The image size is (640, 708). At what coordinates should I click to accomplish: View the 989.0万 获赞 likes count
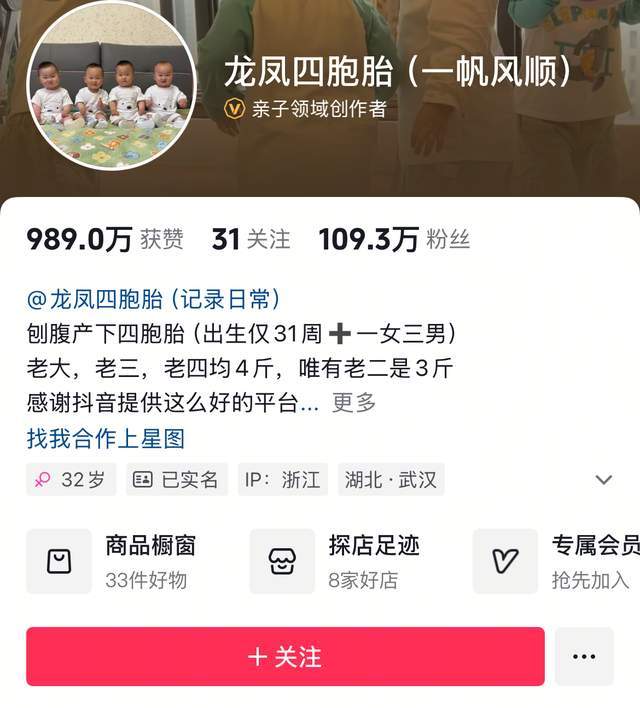104,240
